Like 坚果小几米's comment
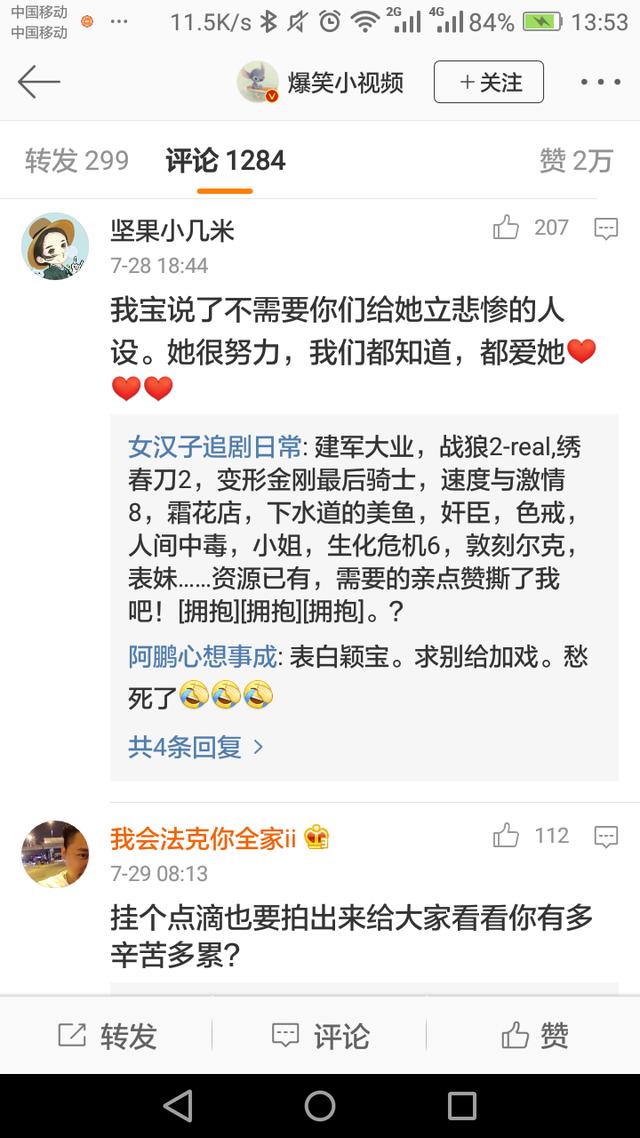The height and width of the screenshot is (1138, 640). (507, 228)
